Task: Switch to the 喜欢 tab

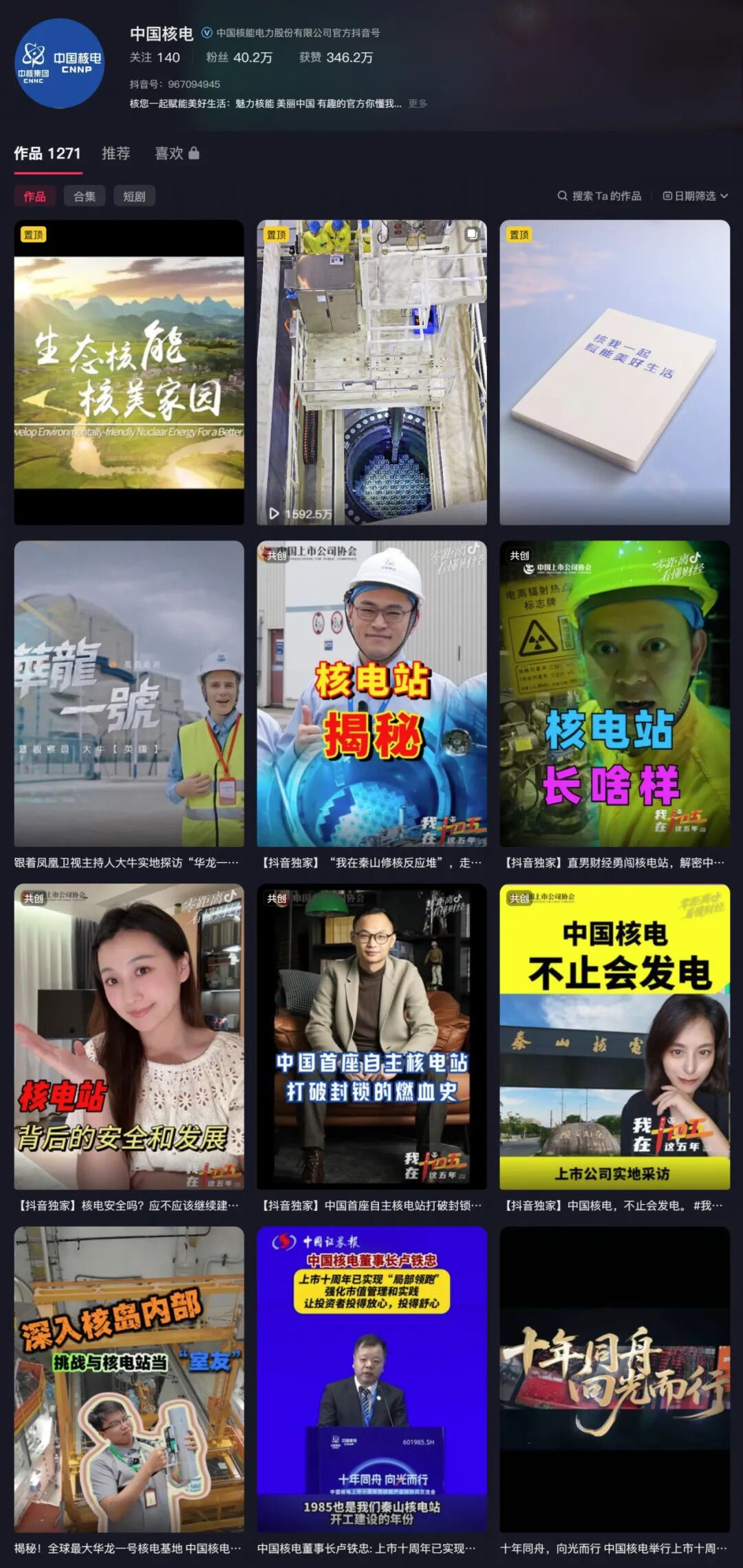Action: click(177, 153)
